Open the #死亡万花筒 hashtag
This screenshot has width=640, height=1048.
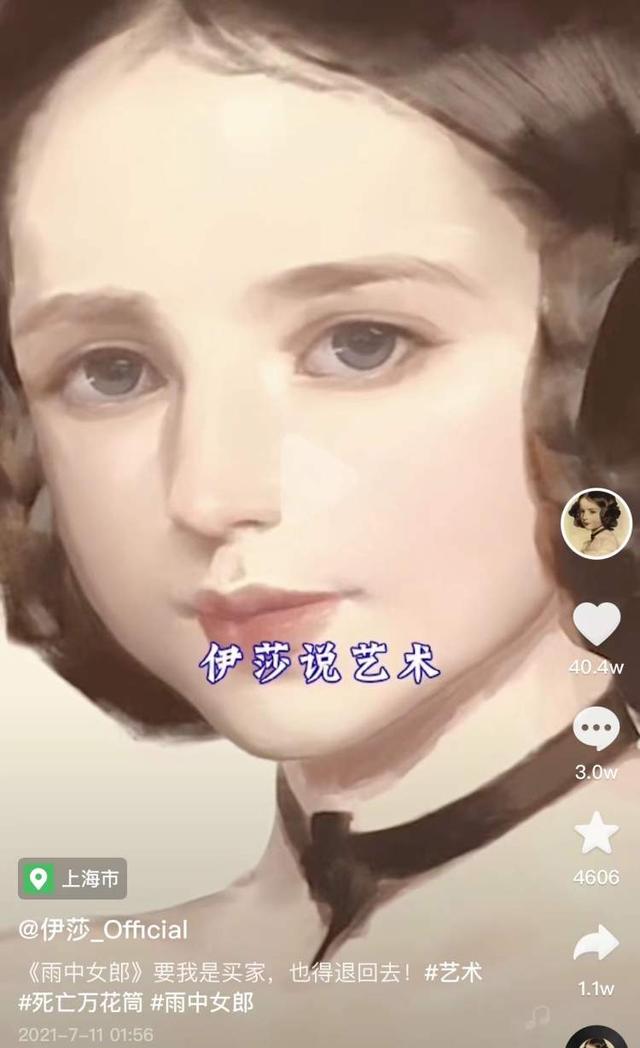click(x=81, y=1001)
